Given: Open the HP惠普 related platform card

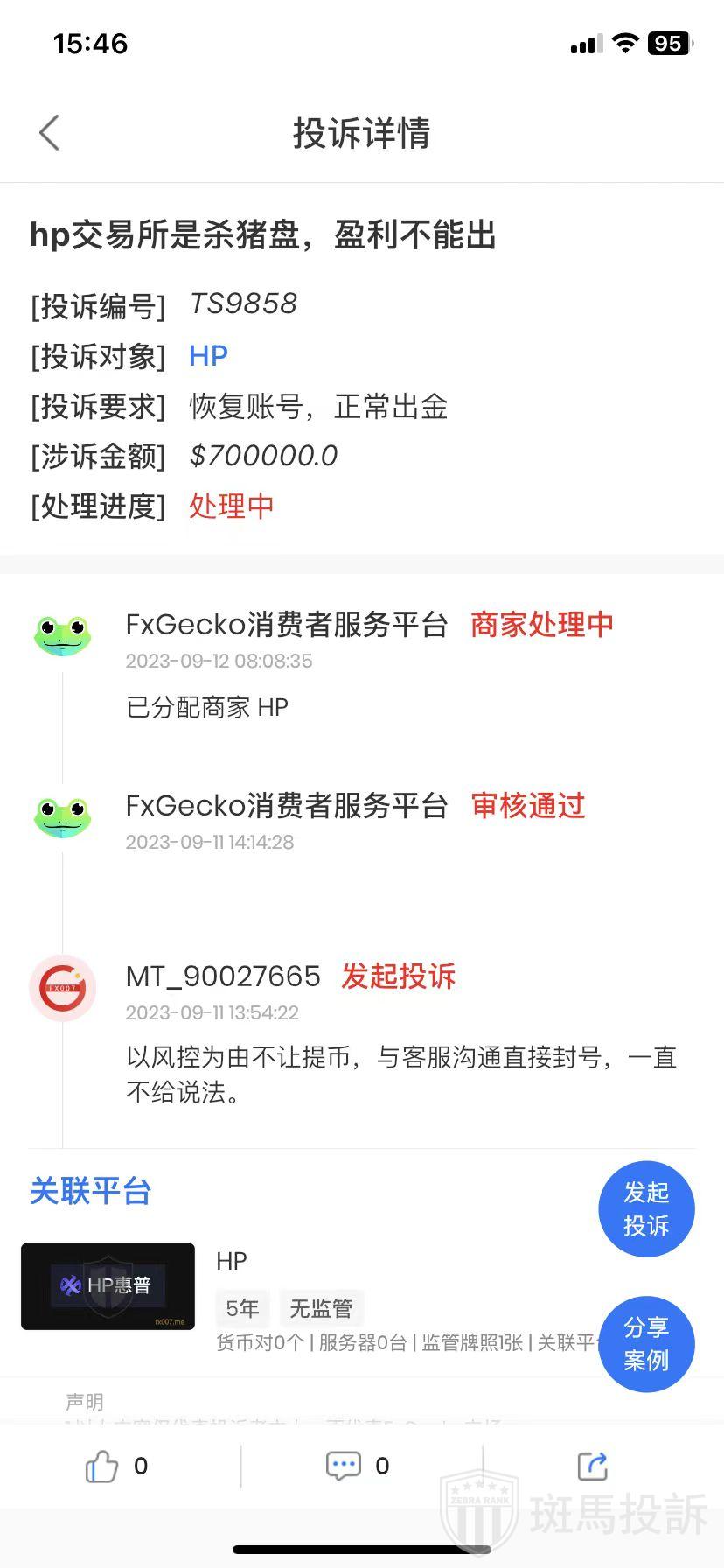Looking at the screenshot, I should 108,1286.
